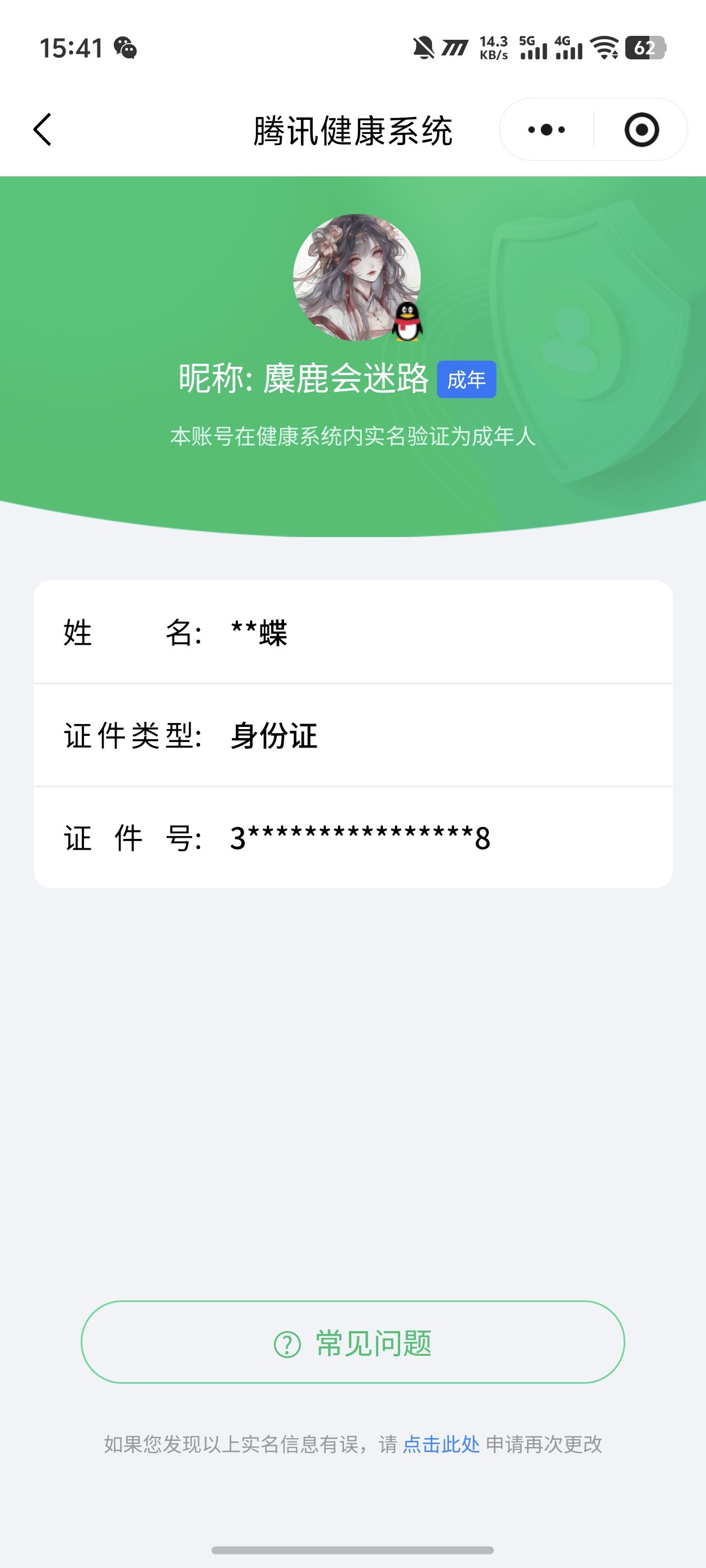
Task: Select the 证件号 number row
Action: coord(354,838)
